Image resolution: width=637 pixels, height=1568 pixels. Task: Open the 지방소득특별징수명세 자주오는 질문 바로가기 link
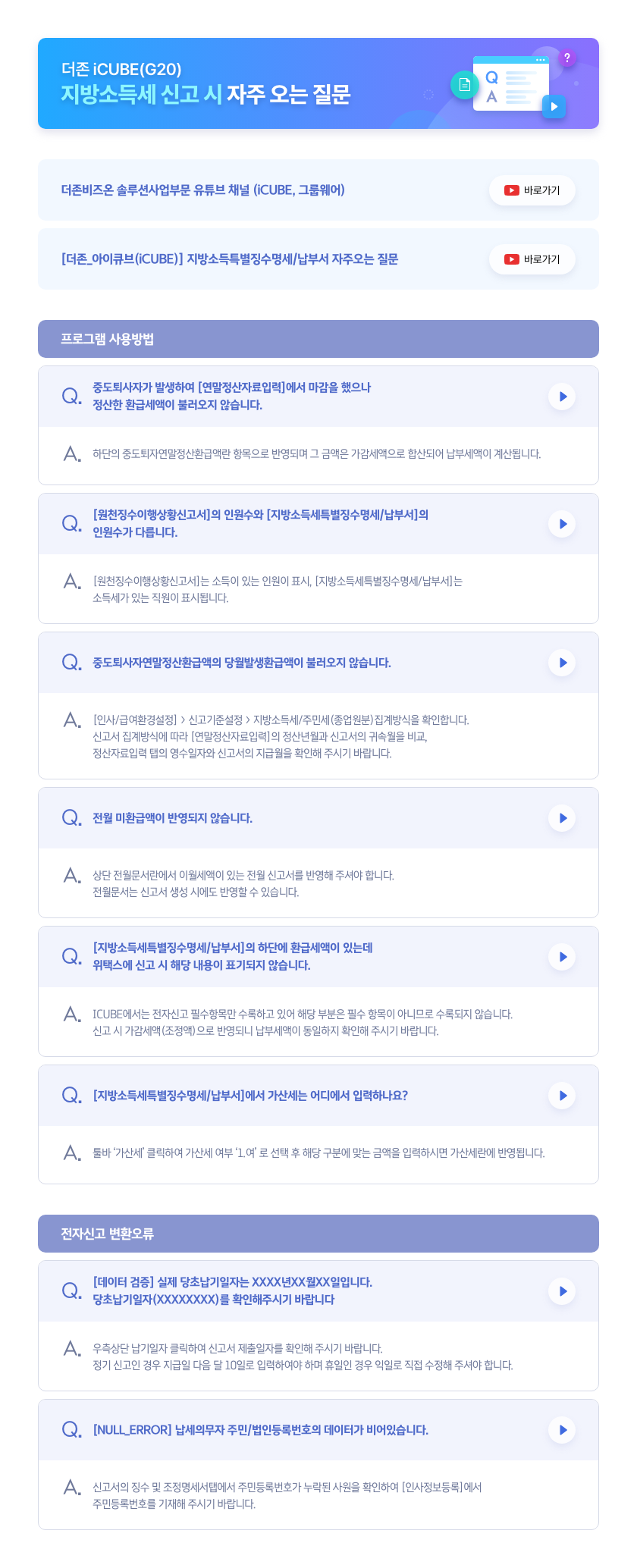(x=532, y=259)
